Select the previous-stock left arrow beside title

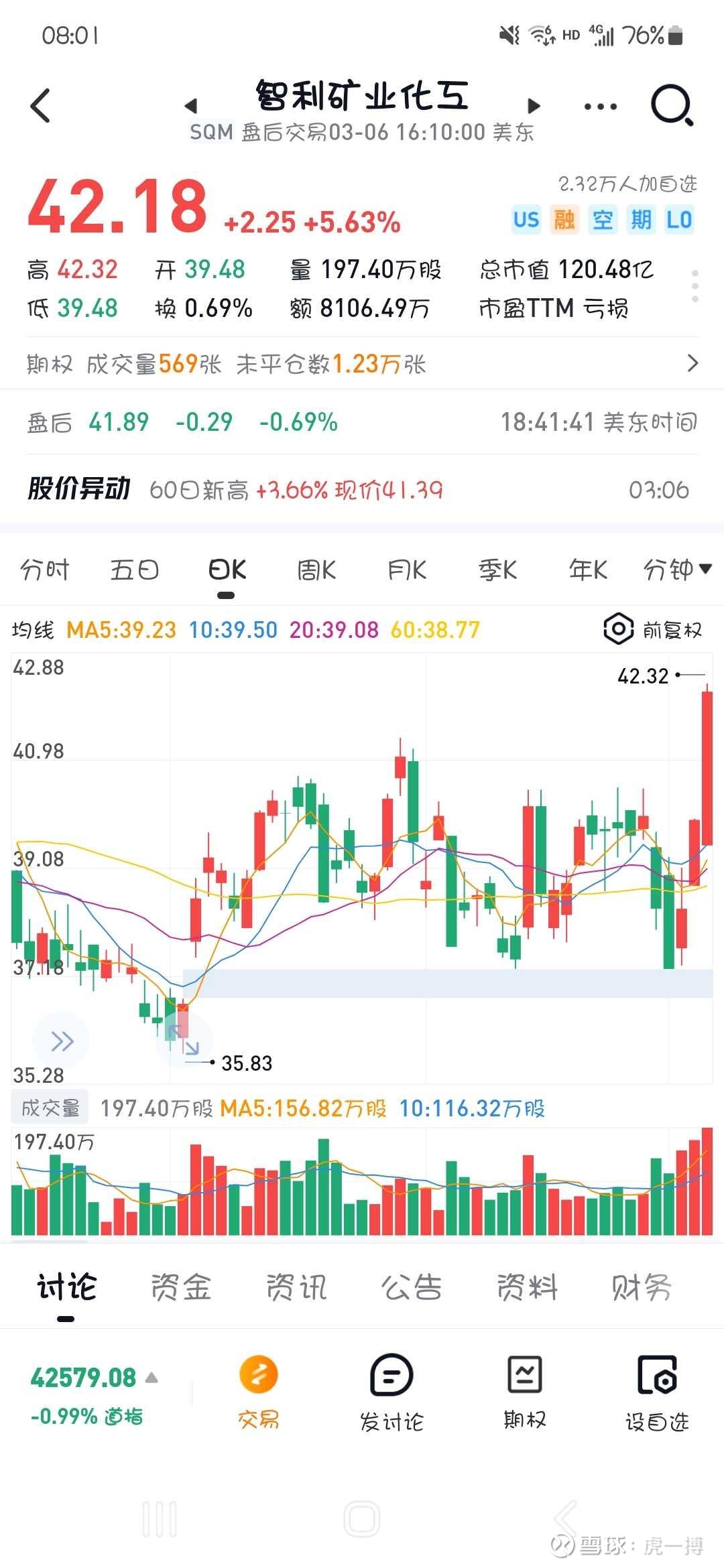(193, 106)
